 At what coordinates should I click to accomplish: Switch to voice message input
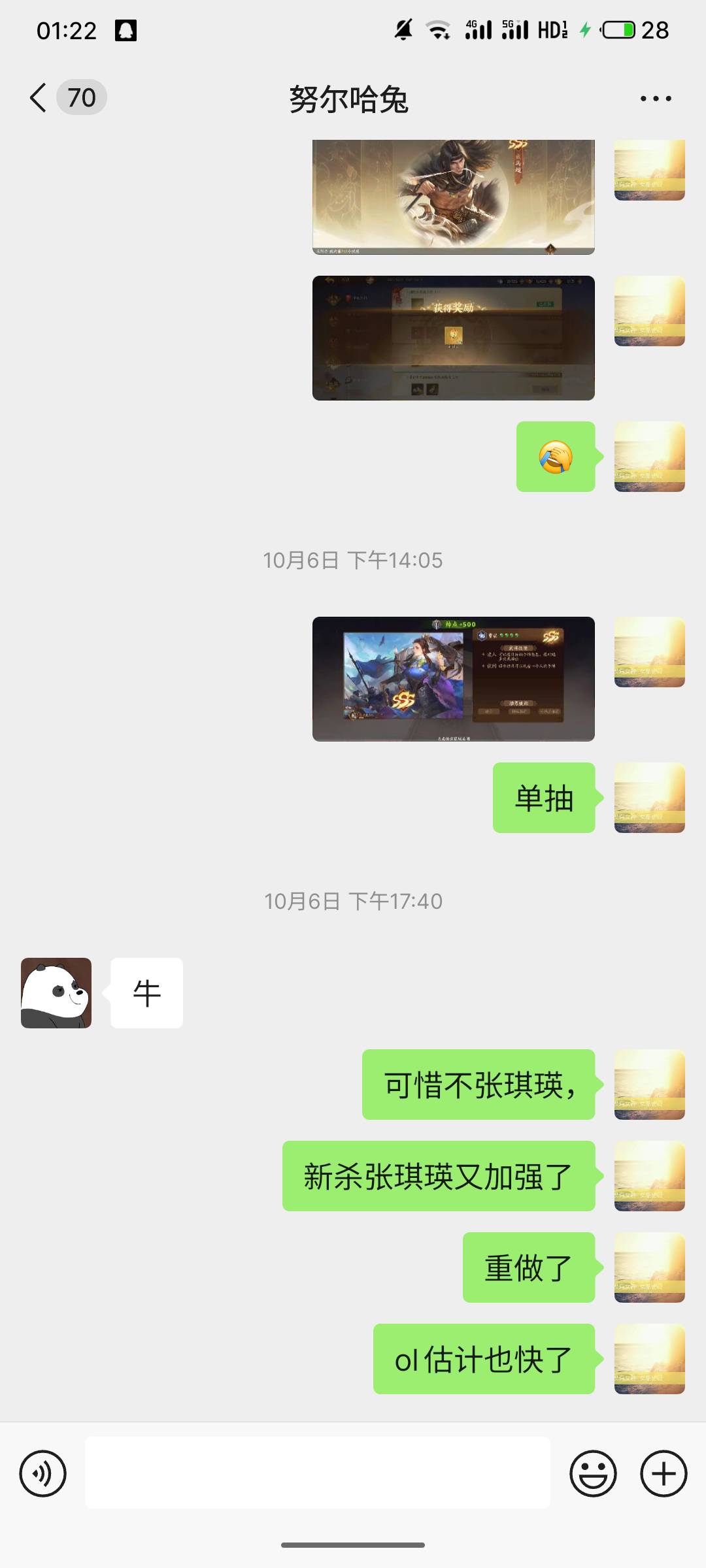point(43,1473)
